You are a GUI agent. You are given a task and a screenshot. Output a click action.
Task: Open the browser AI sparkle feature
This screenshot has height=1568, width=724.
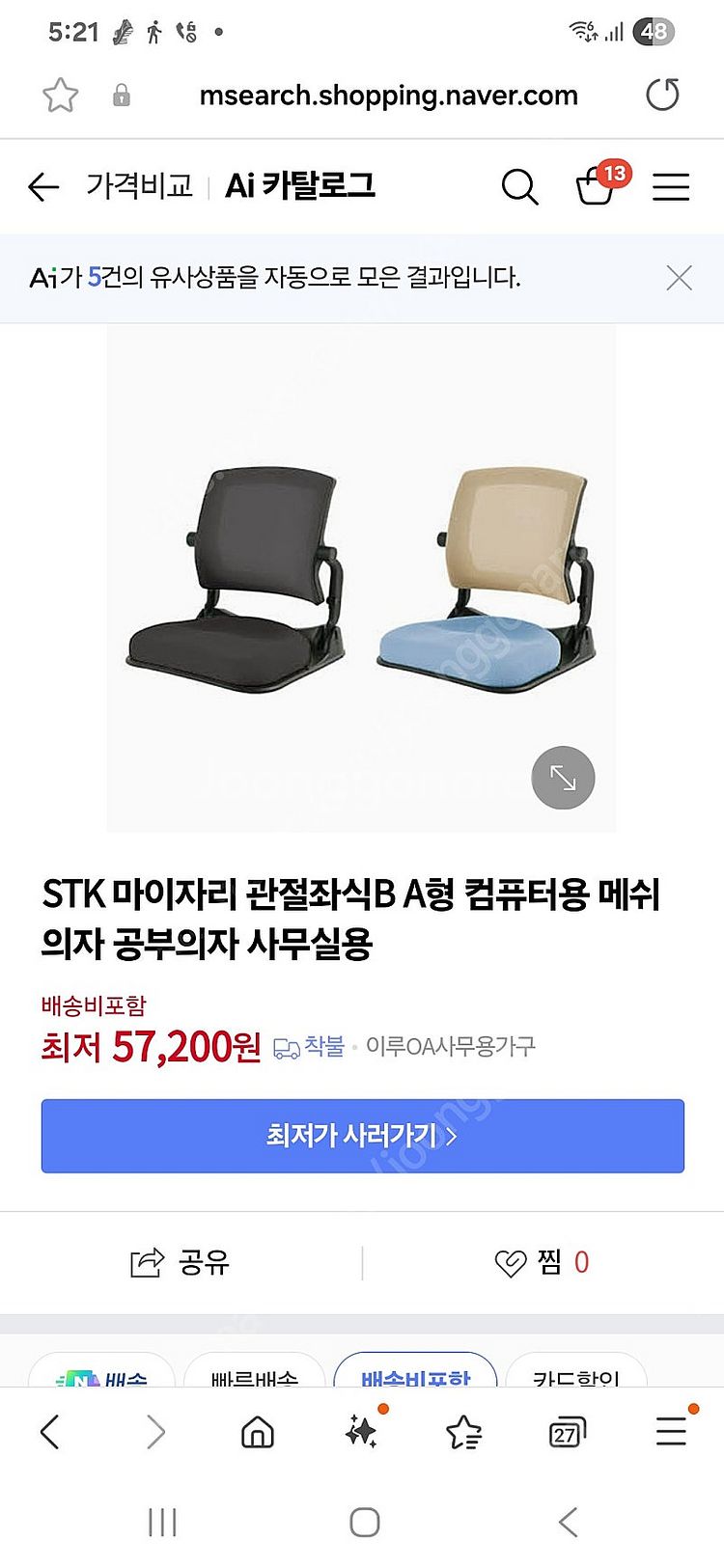pos(362,1432)
